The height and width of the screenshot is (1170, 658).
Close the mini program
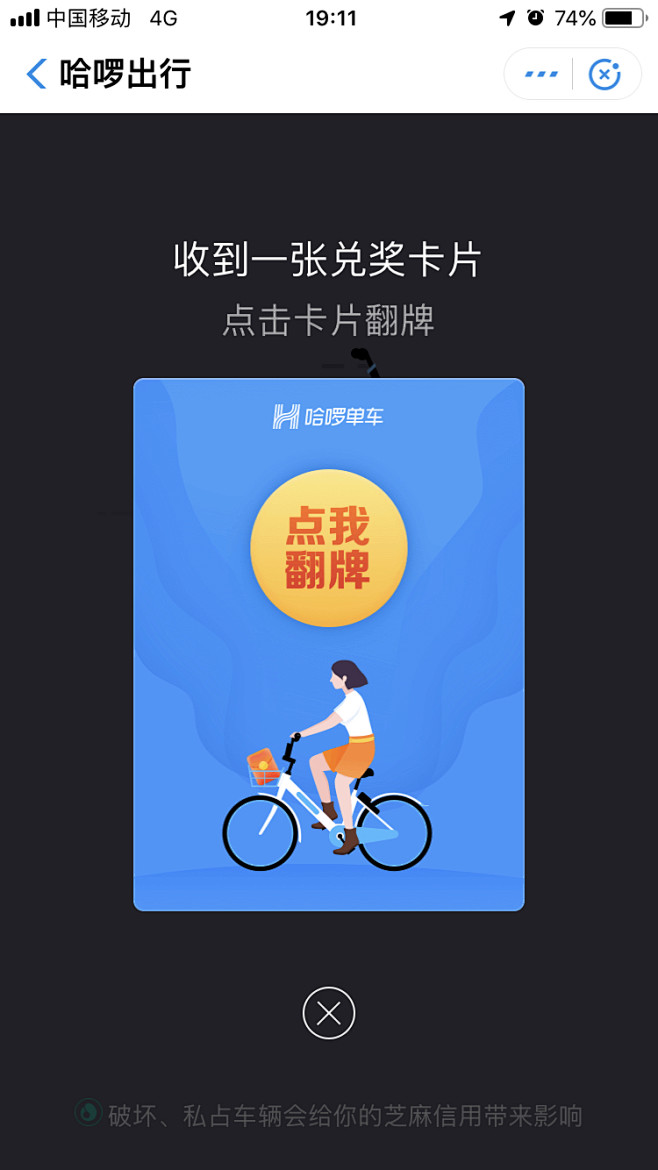pos(604,74)
